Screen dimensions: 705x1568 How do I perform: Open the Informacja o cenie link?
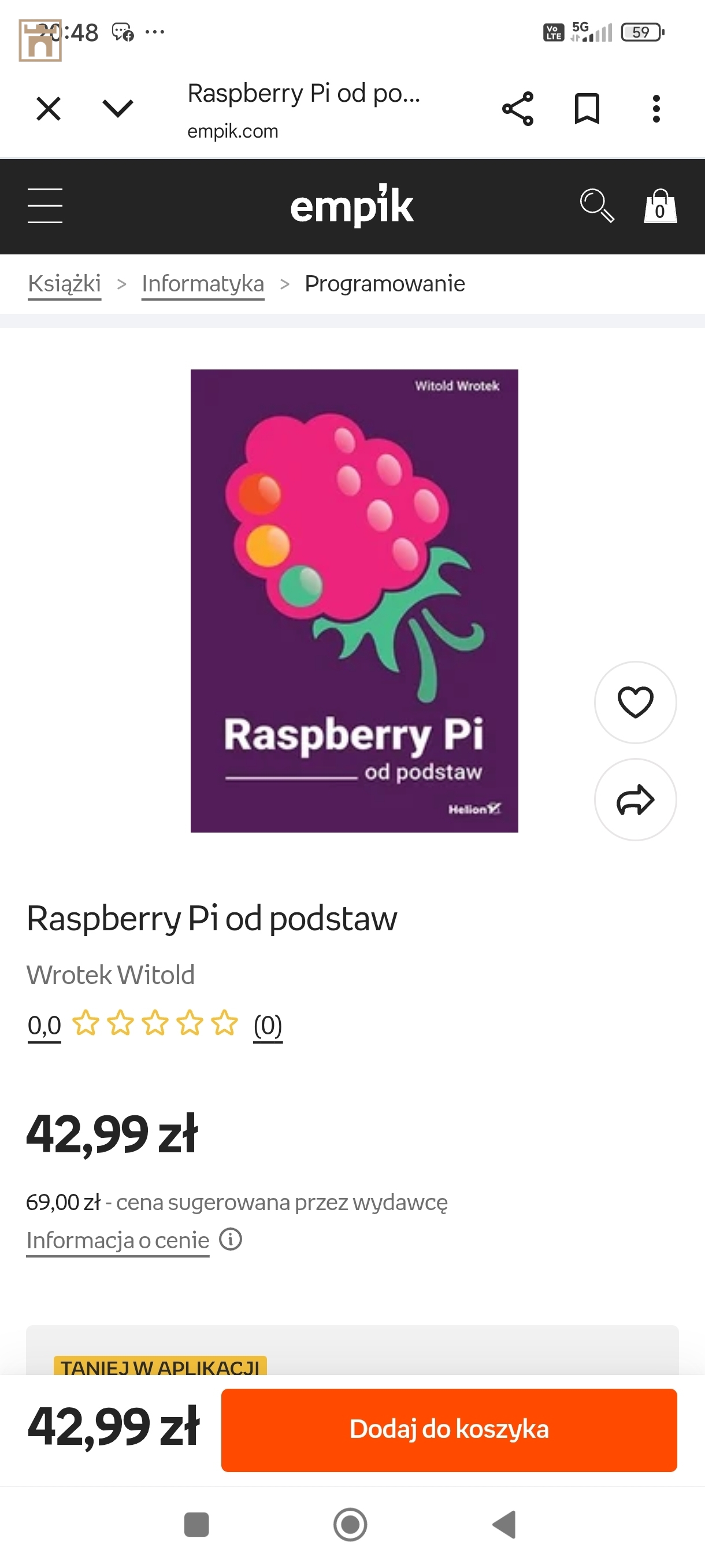(118, 1240)
